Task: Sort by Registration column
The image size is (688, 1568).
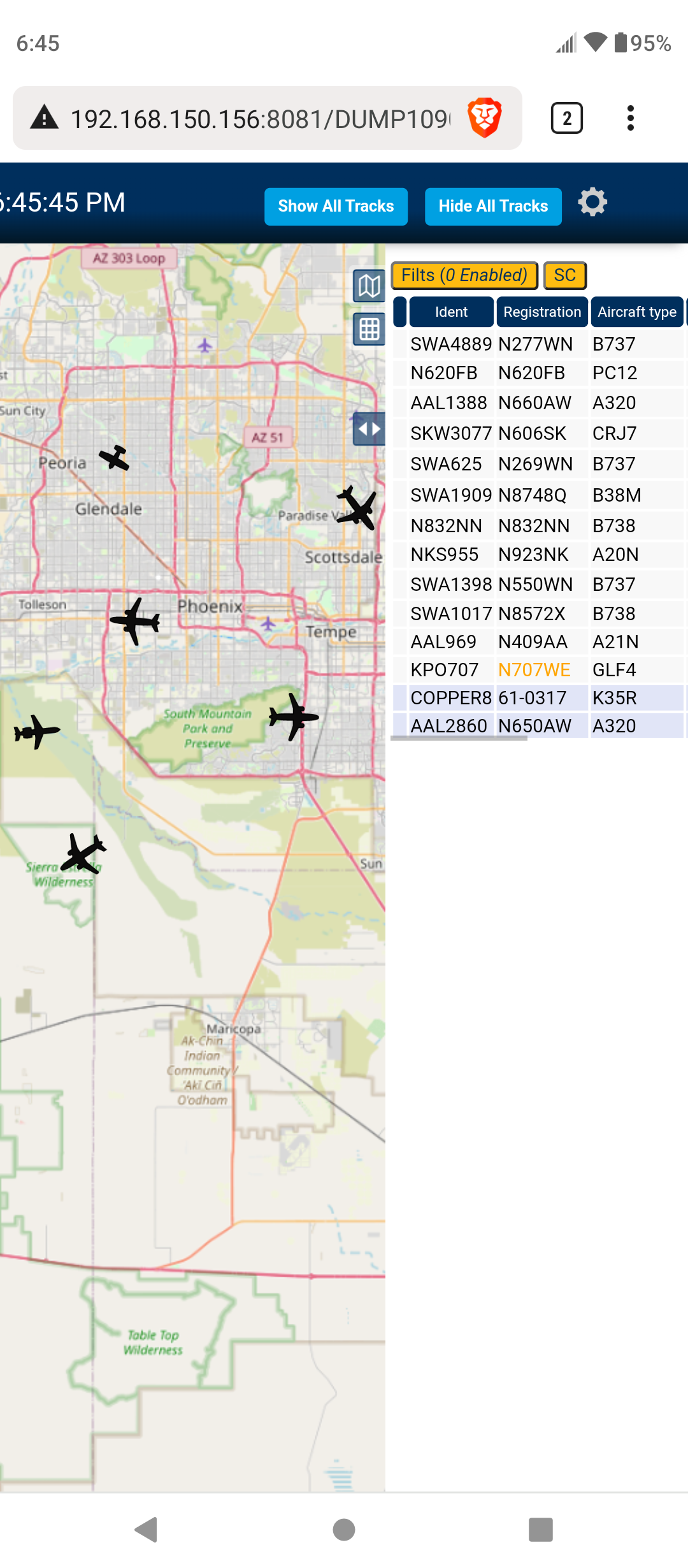Action: tap(542, 312)
